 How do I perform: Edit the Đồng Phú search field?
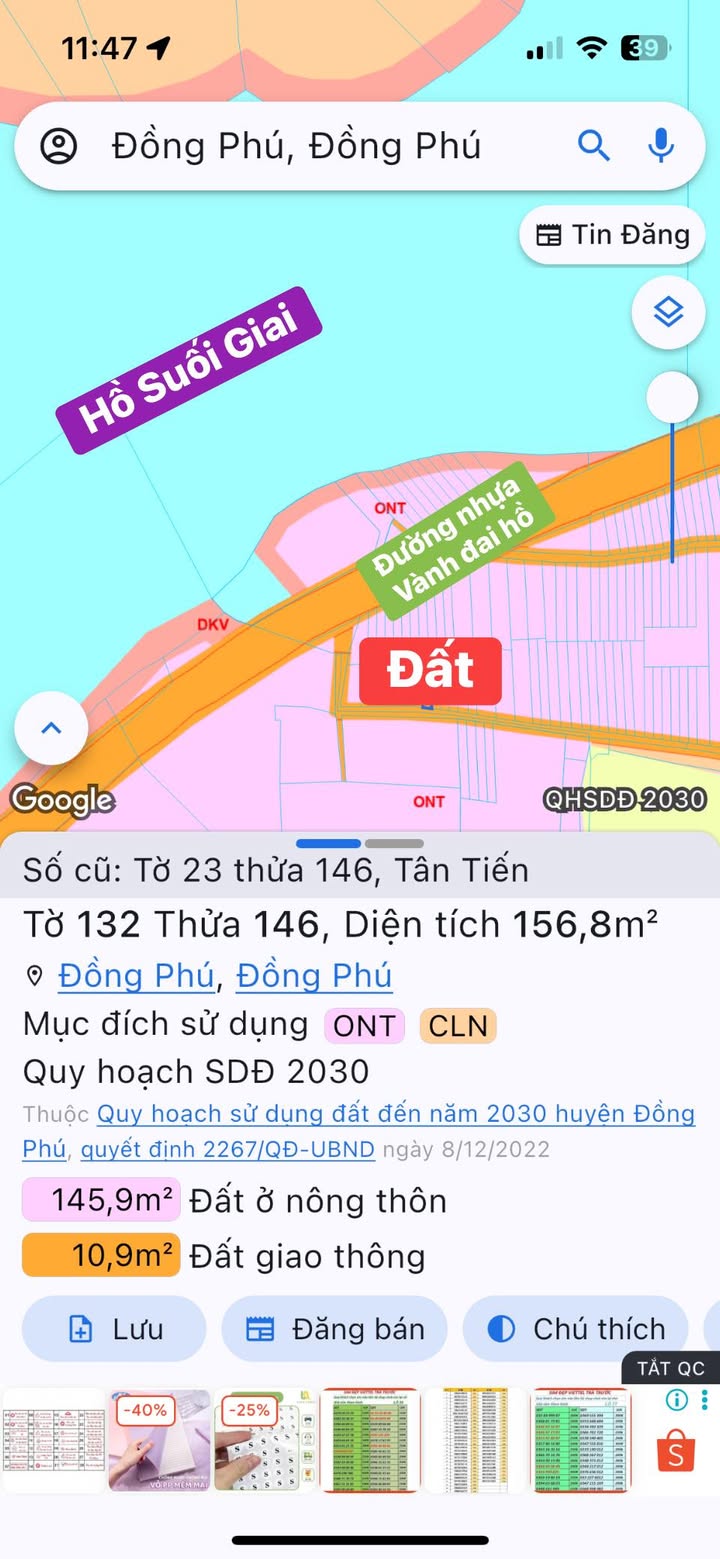coord(300,146)
